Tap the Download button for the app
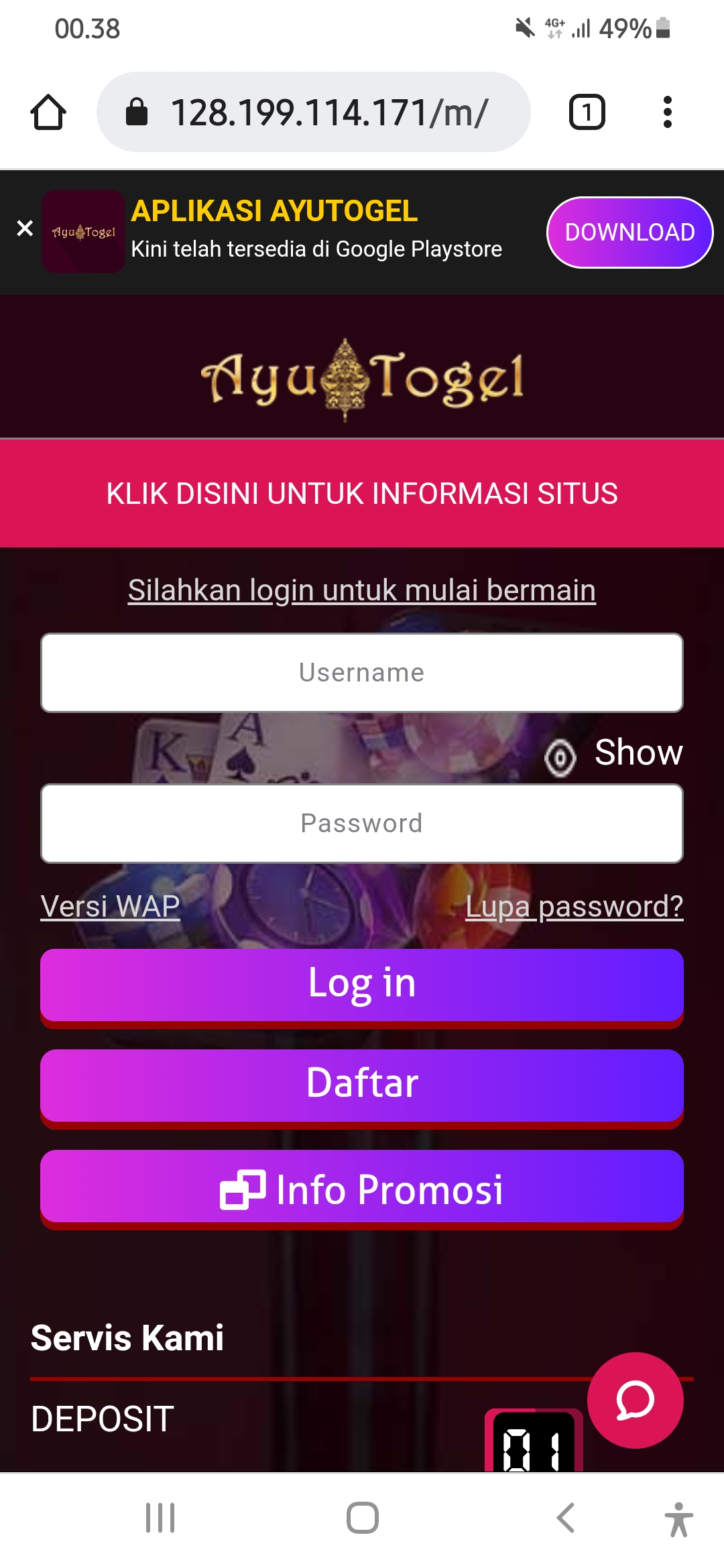The image size is (724, 1568). click(629, 233)
